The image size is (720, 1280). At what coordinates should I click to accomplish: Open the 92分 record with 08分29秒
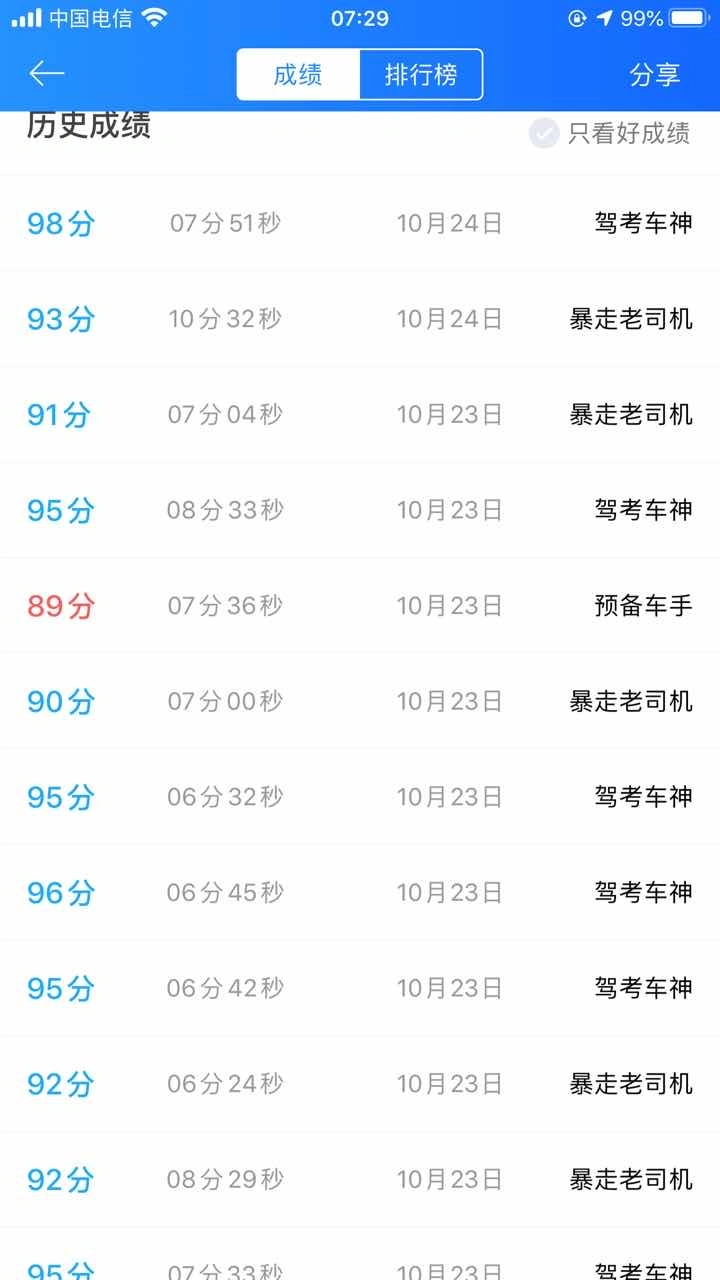(x=360, y=1180)
